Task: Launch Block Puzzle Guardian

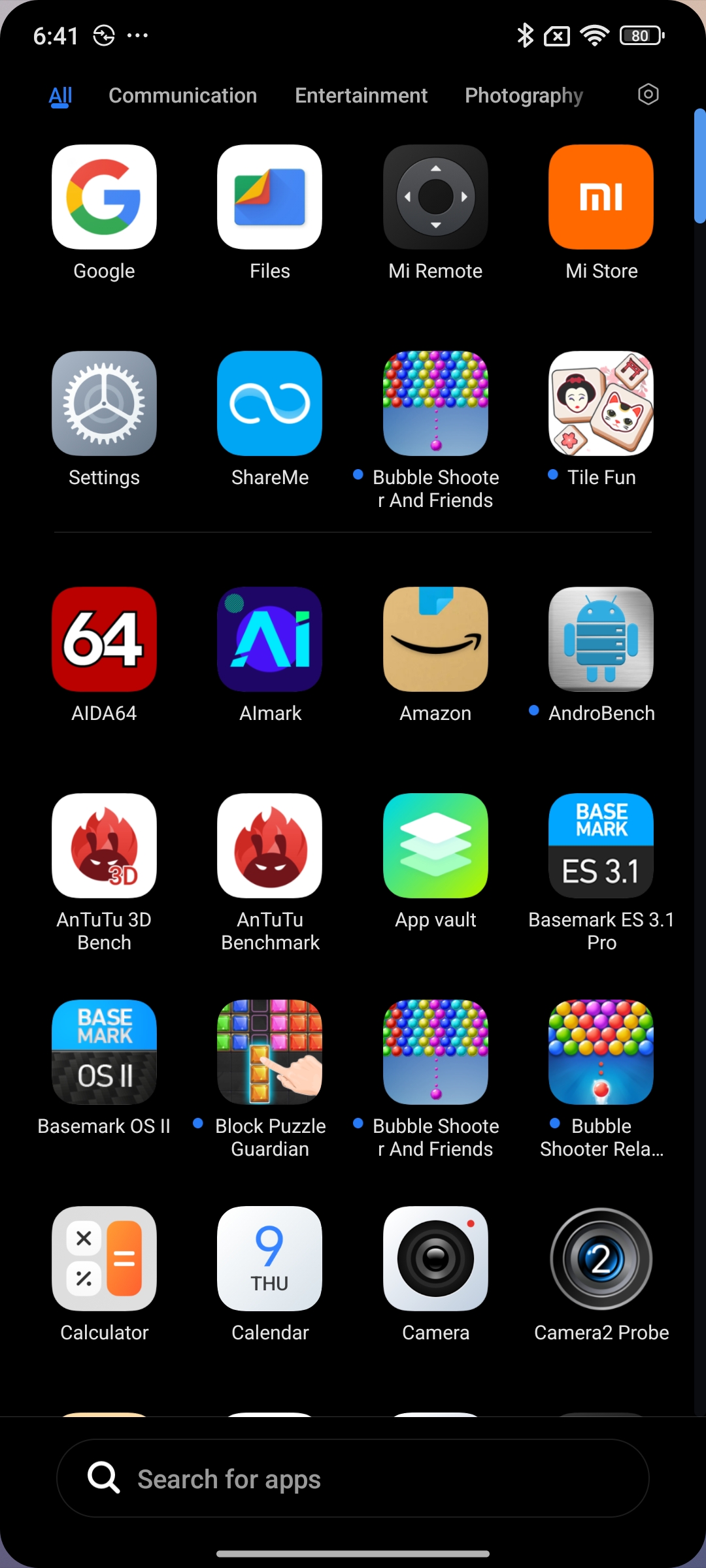Action: pyautogui.click(x=270, y=1053)
